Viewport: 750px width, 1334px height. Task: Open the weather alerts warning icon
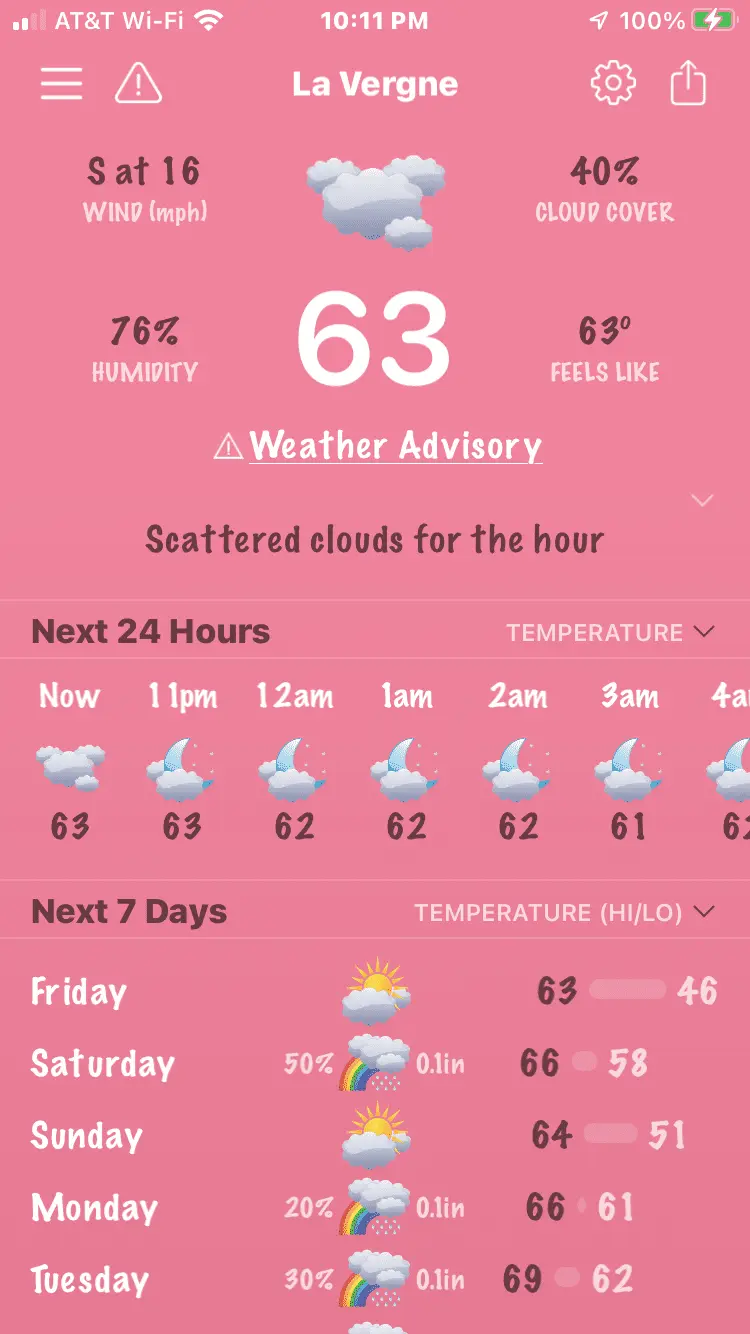138,84
